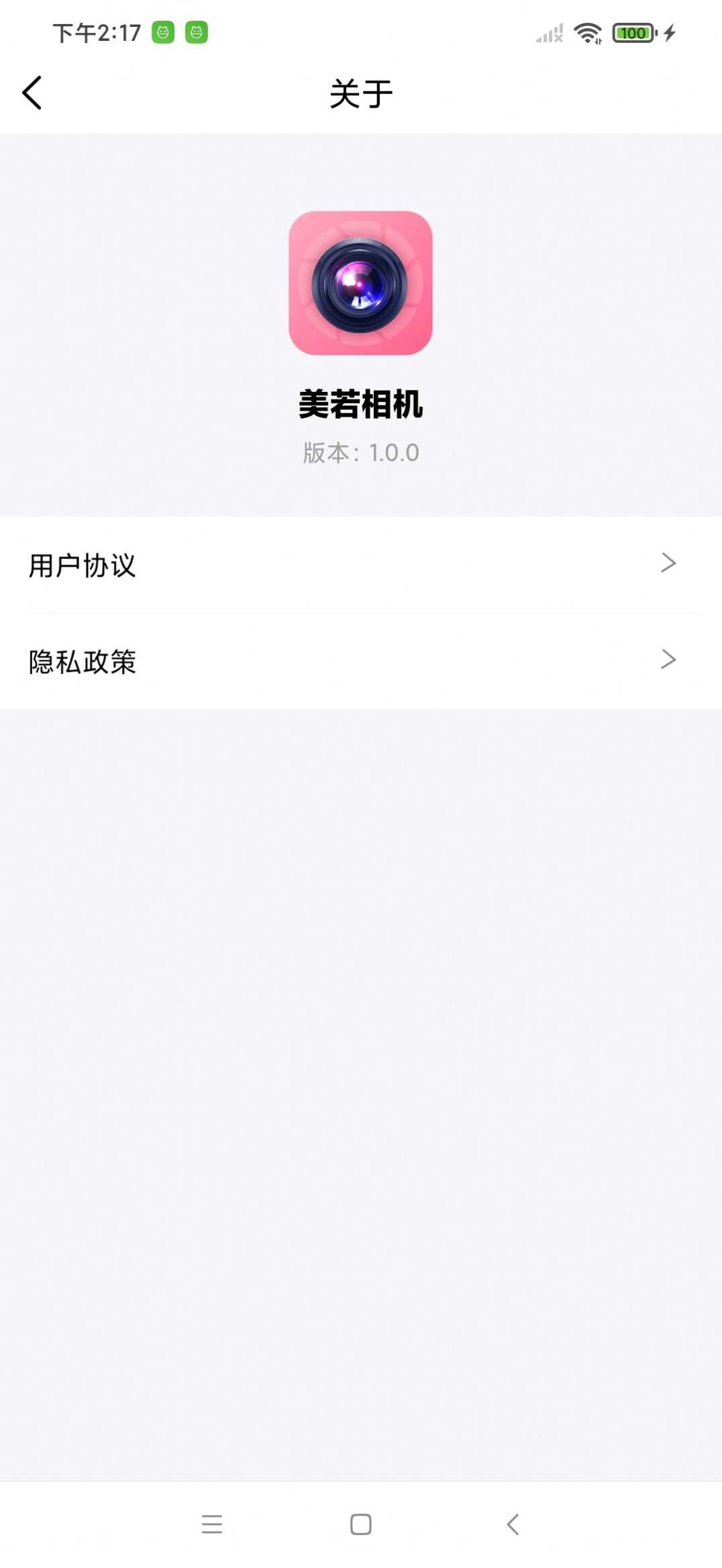
Task: Tap the second green notification icon
Action: pyautogui.click(x=197, y=32)
